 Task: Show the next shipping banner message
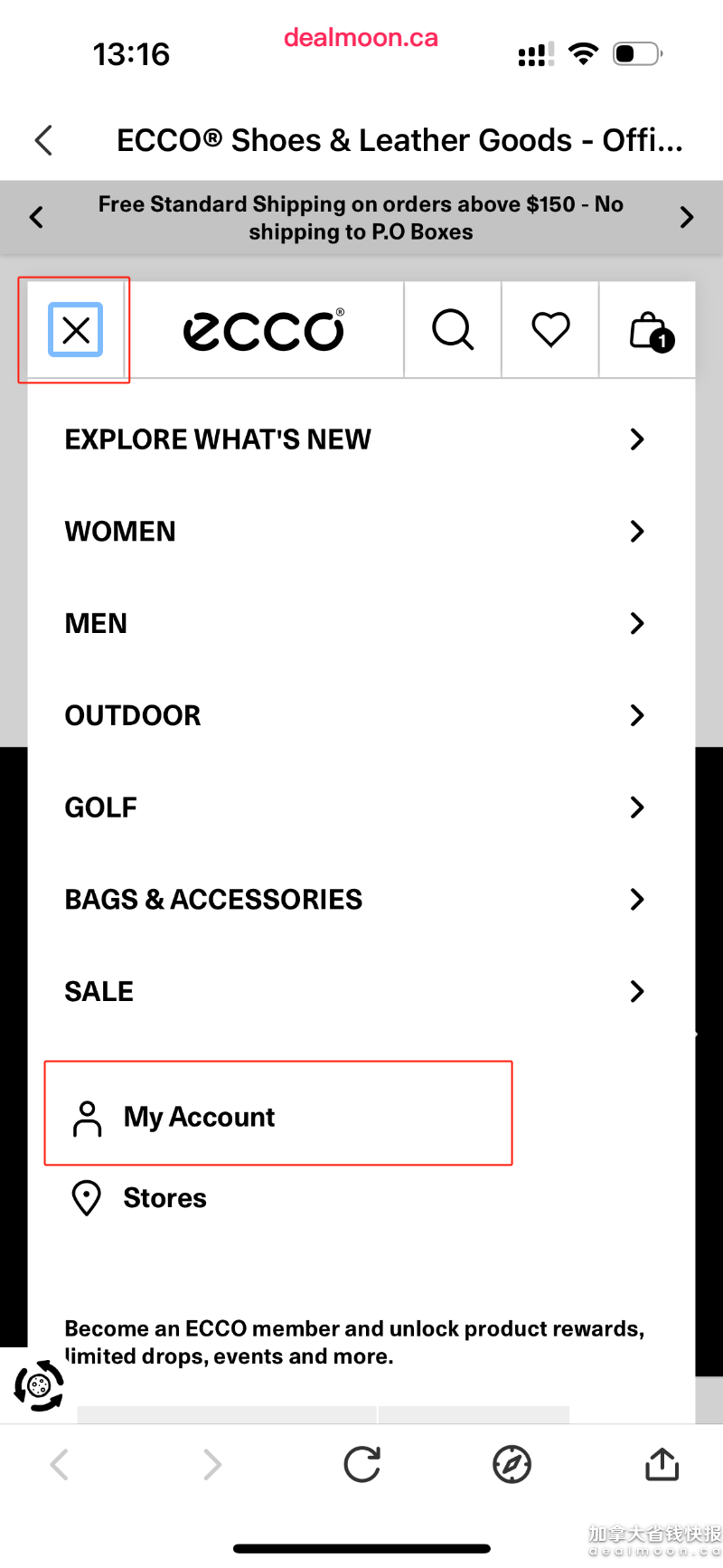687,218
